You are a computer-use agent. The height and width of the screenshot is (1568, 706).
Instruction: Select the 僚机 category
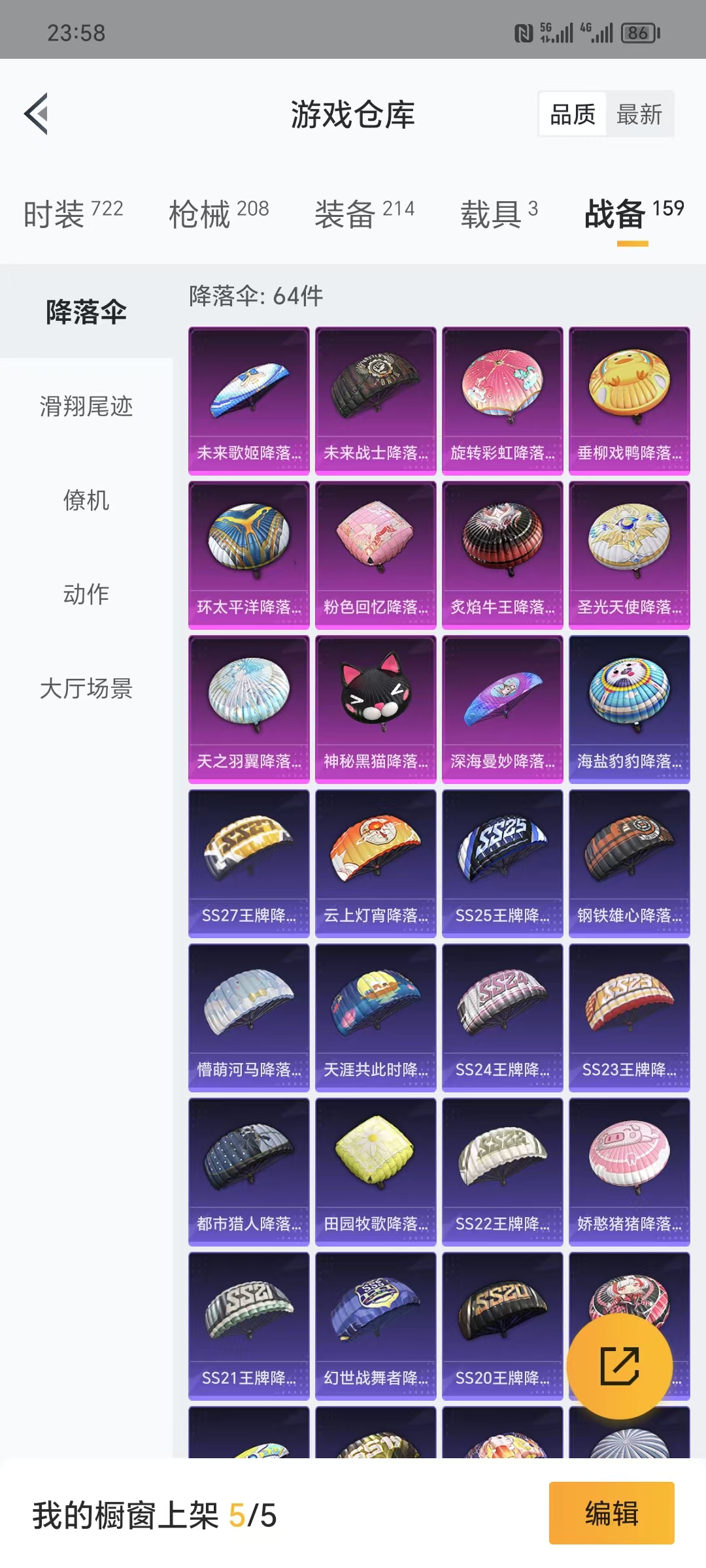(x=86, y=500)
